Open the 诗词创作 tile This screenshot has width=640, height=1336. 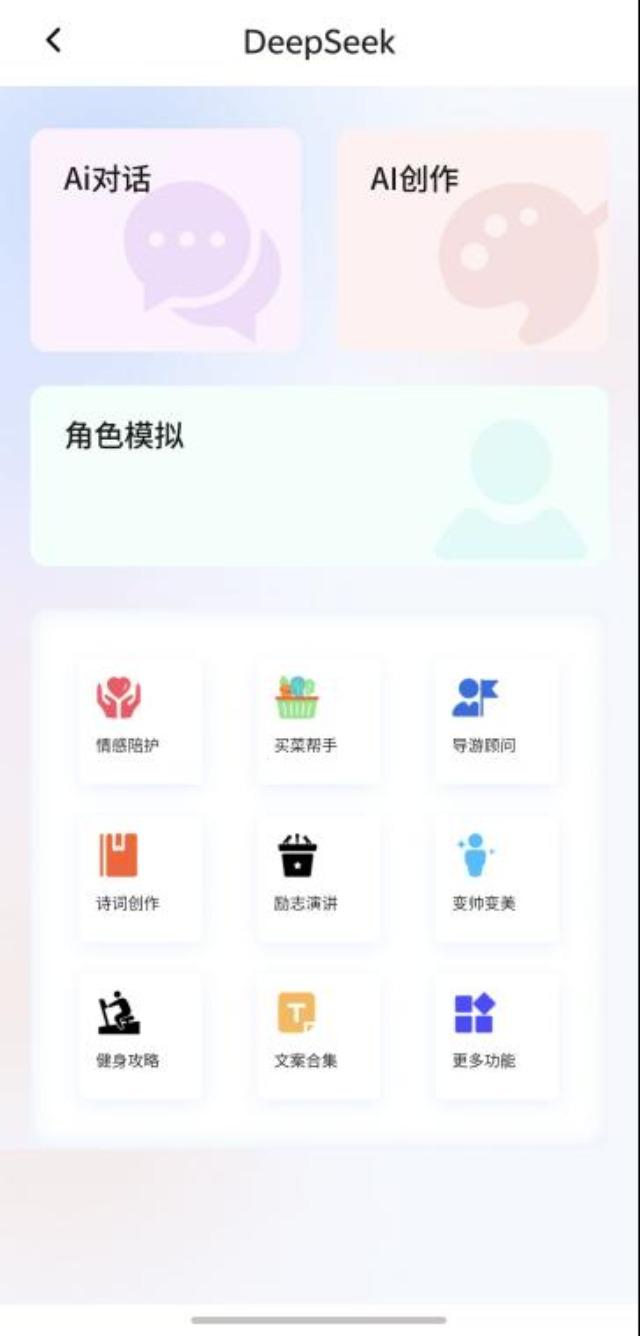(140, 878)
